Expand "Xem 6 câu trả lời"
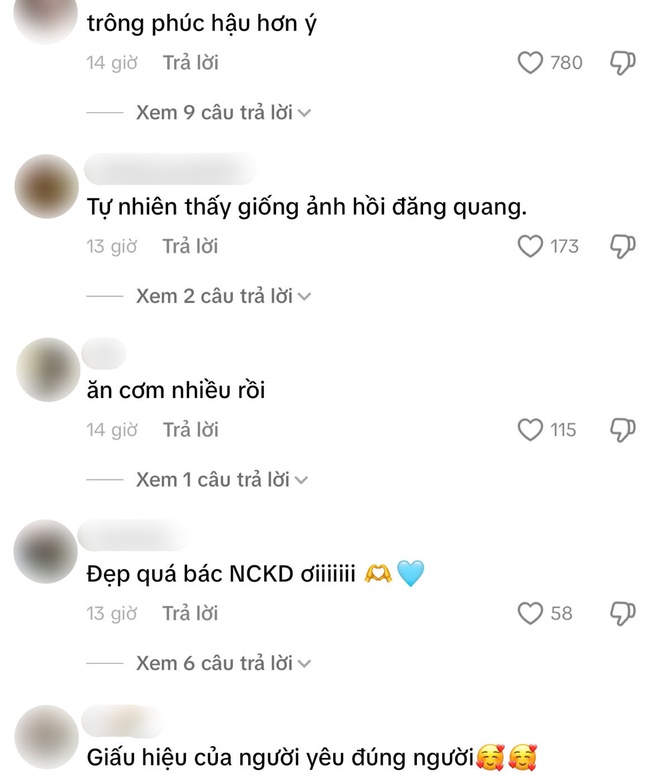This screenshot has height=776, width=660. (x=223, y=663)
